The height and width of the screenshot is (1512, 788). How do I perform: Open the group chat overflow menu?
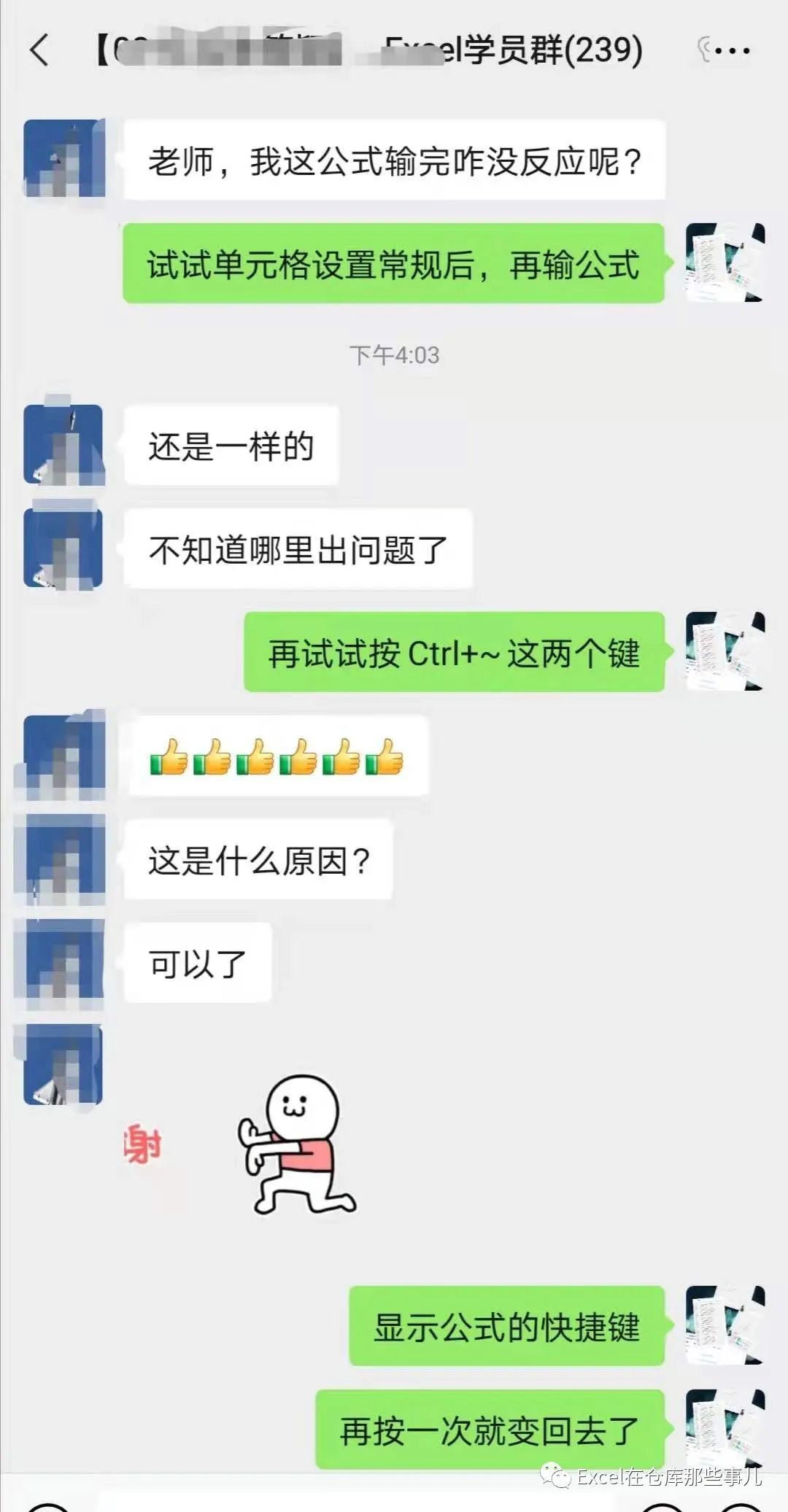pos(732,50)
